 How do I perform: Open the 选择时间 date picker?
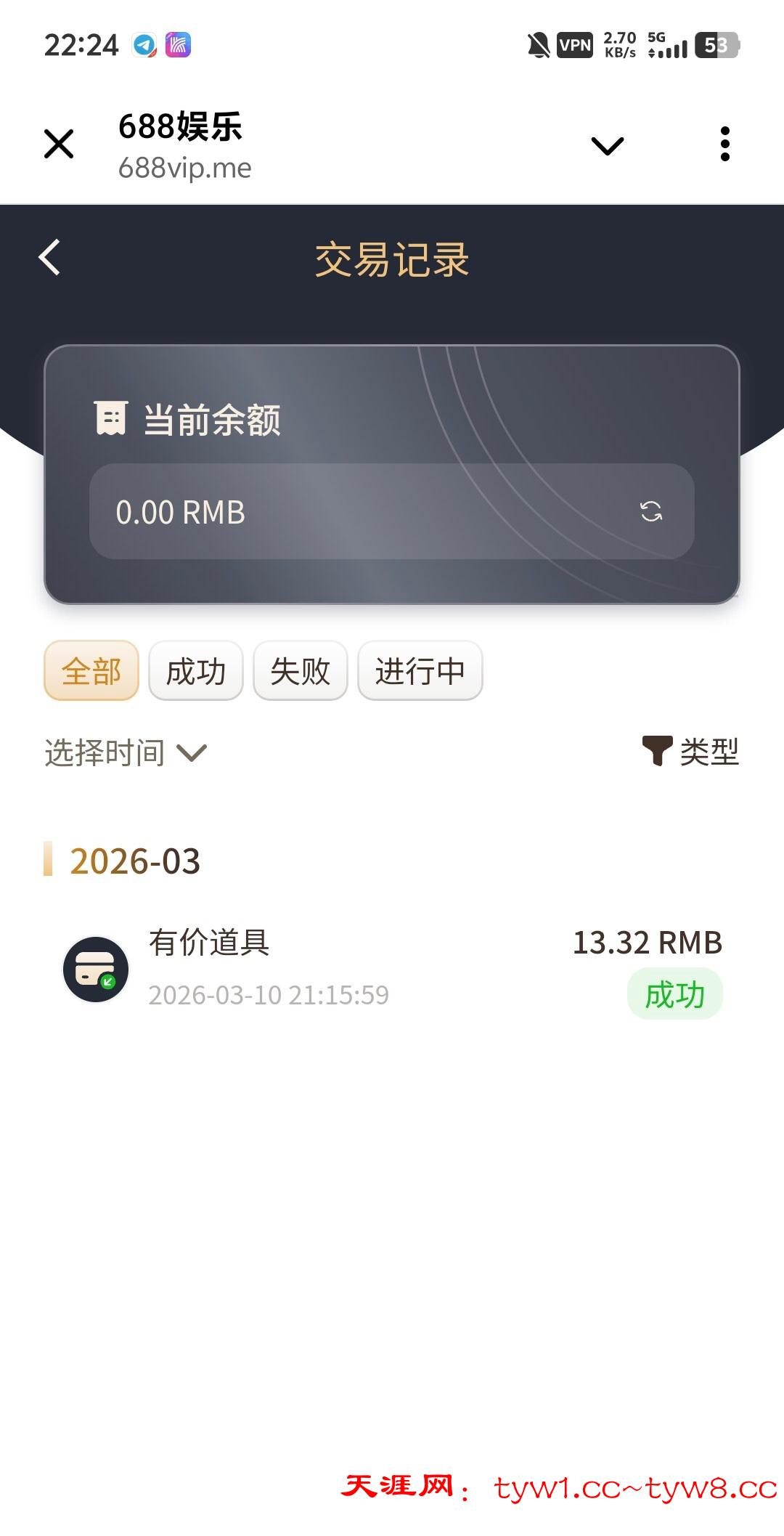pos(125,752)
